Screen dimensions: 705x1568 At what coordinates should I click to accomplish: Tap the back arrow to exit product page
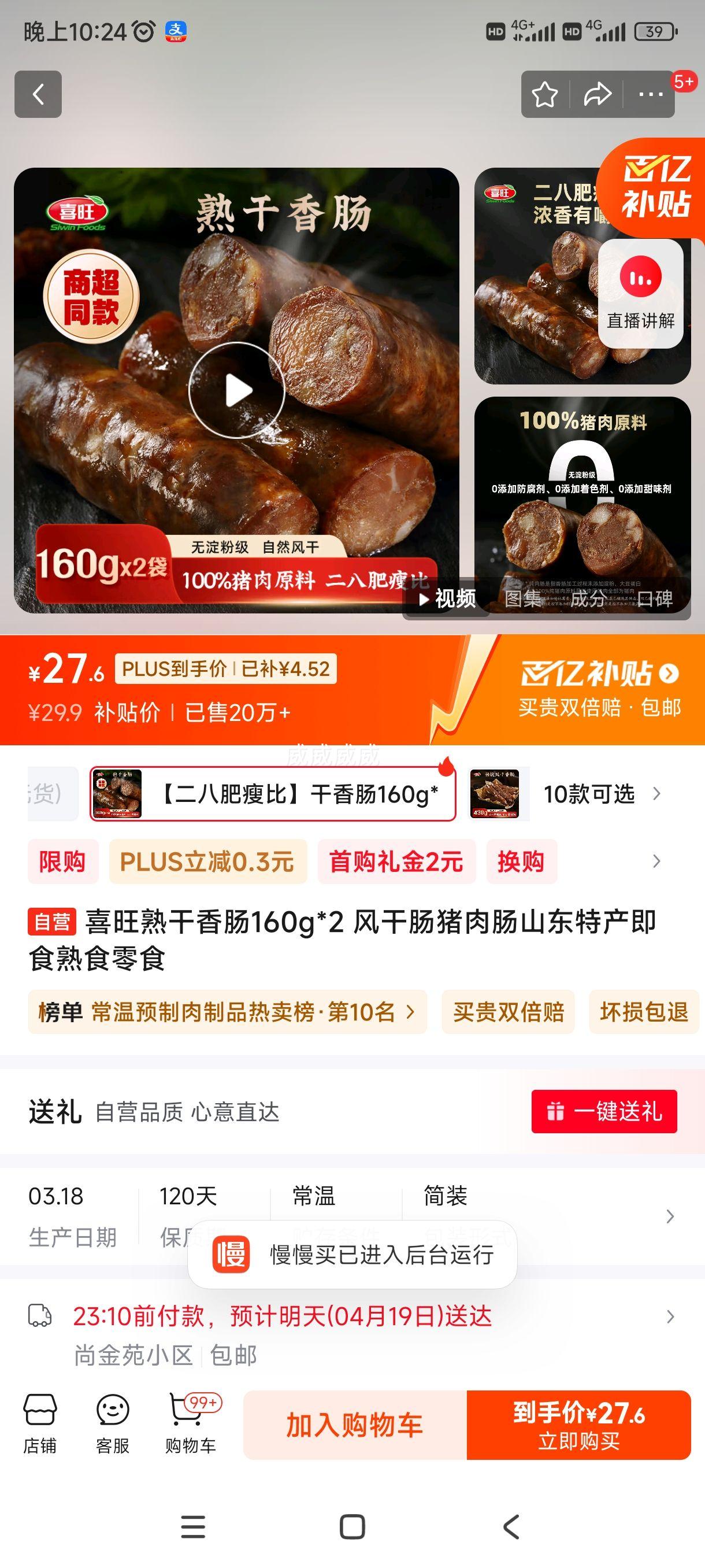coord(38,94)
